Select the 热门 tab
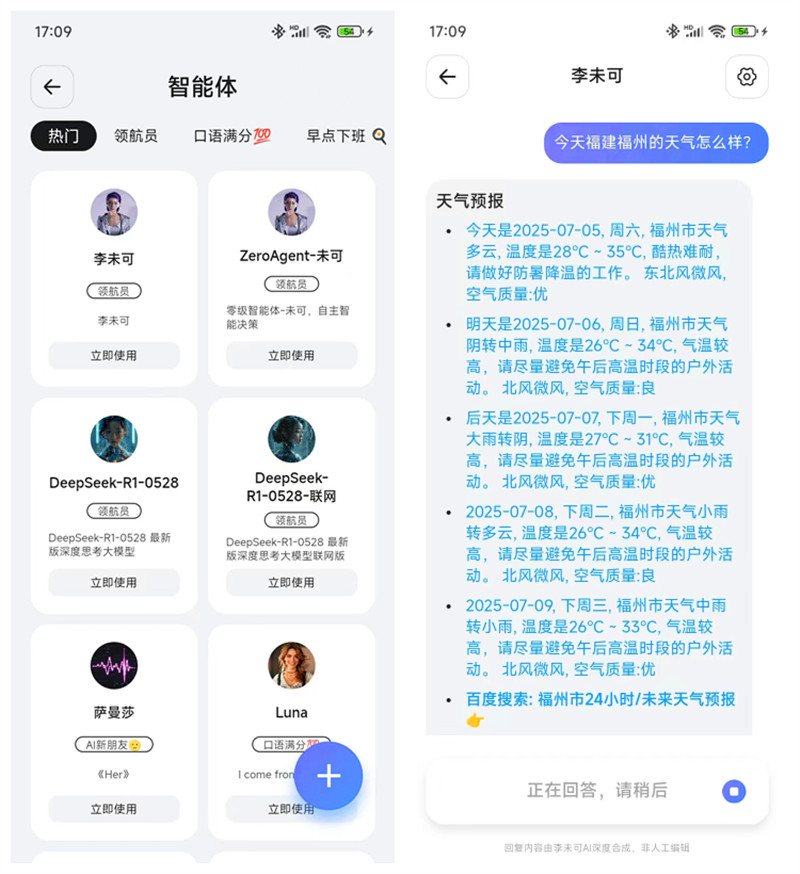Viewport: 800px width, 874px height. (64, 136)
